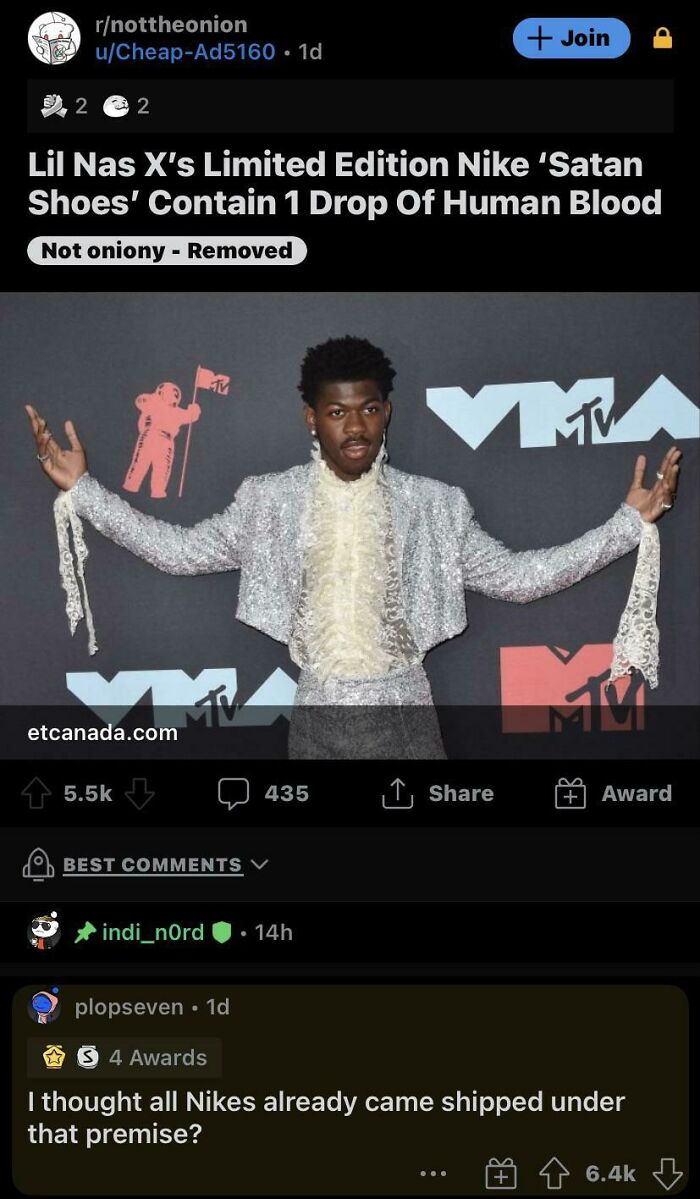The image size is (700, 1199).
Task: Share this post
Action: click(x=438, y=794)
